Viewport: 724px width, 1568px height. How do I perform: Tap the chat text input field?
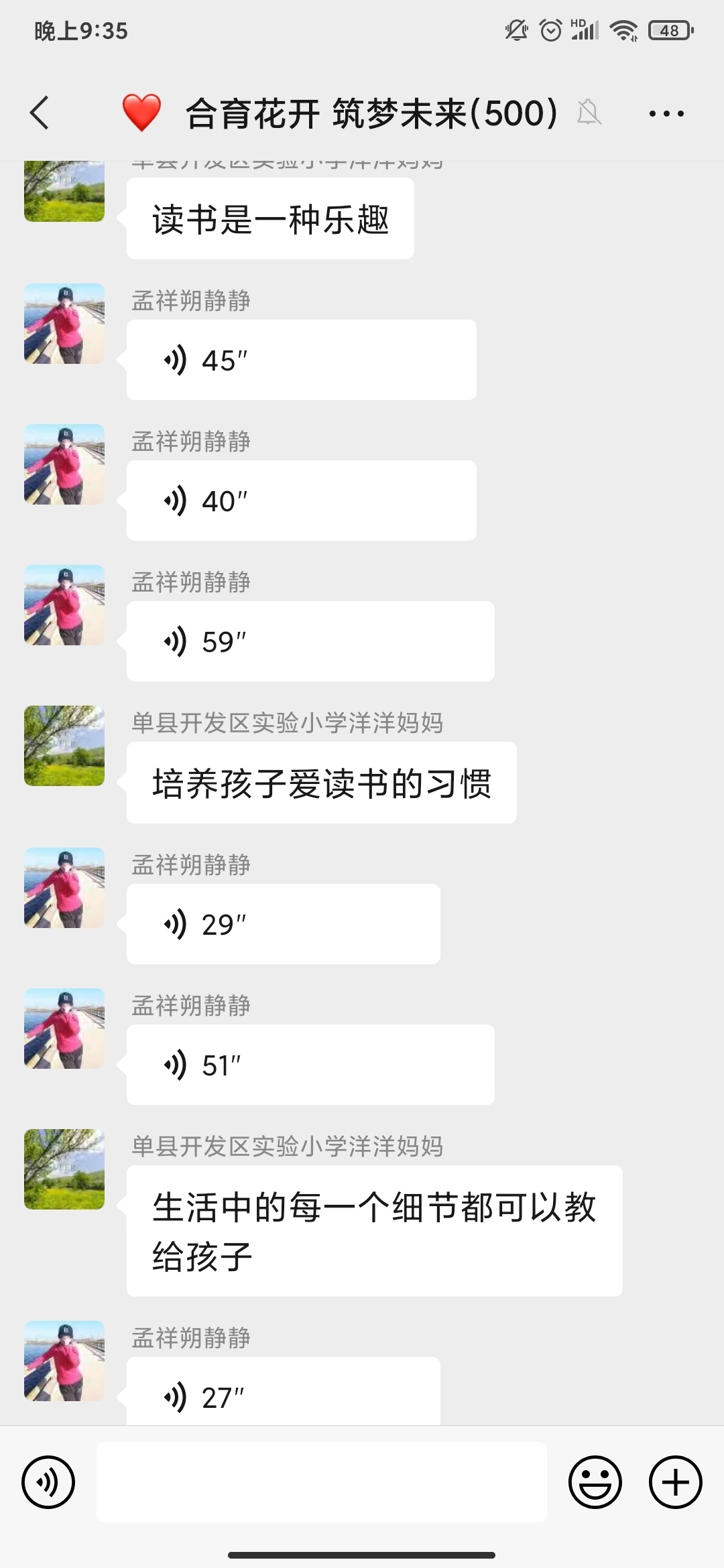322,1482
